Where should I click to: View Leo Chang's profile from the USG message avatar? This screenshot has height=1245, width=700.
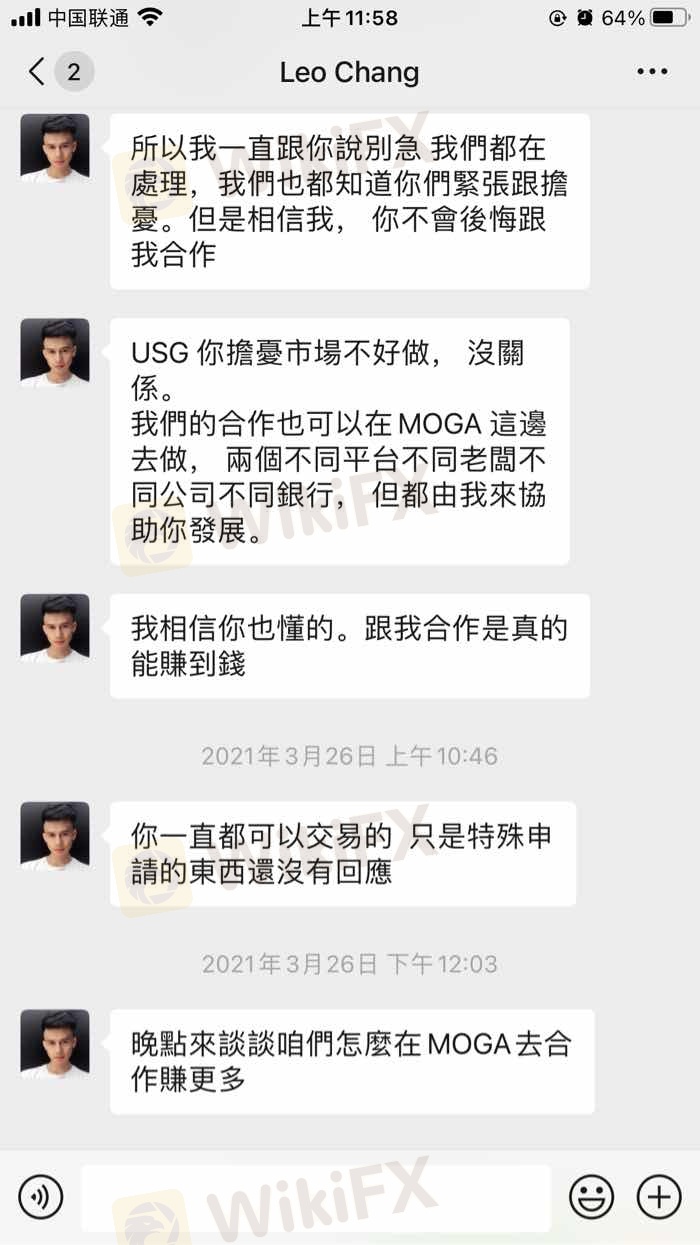click(x=55, y=352)
